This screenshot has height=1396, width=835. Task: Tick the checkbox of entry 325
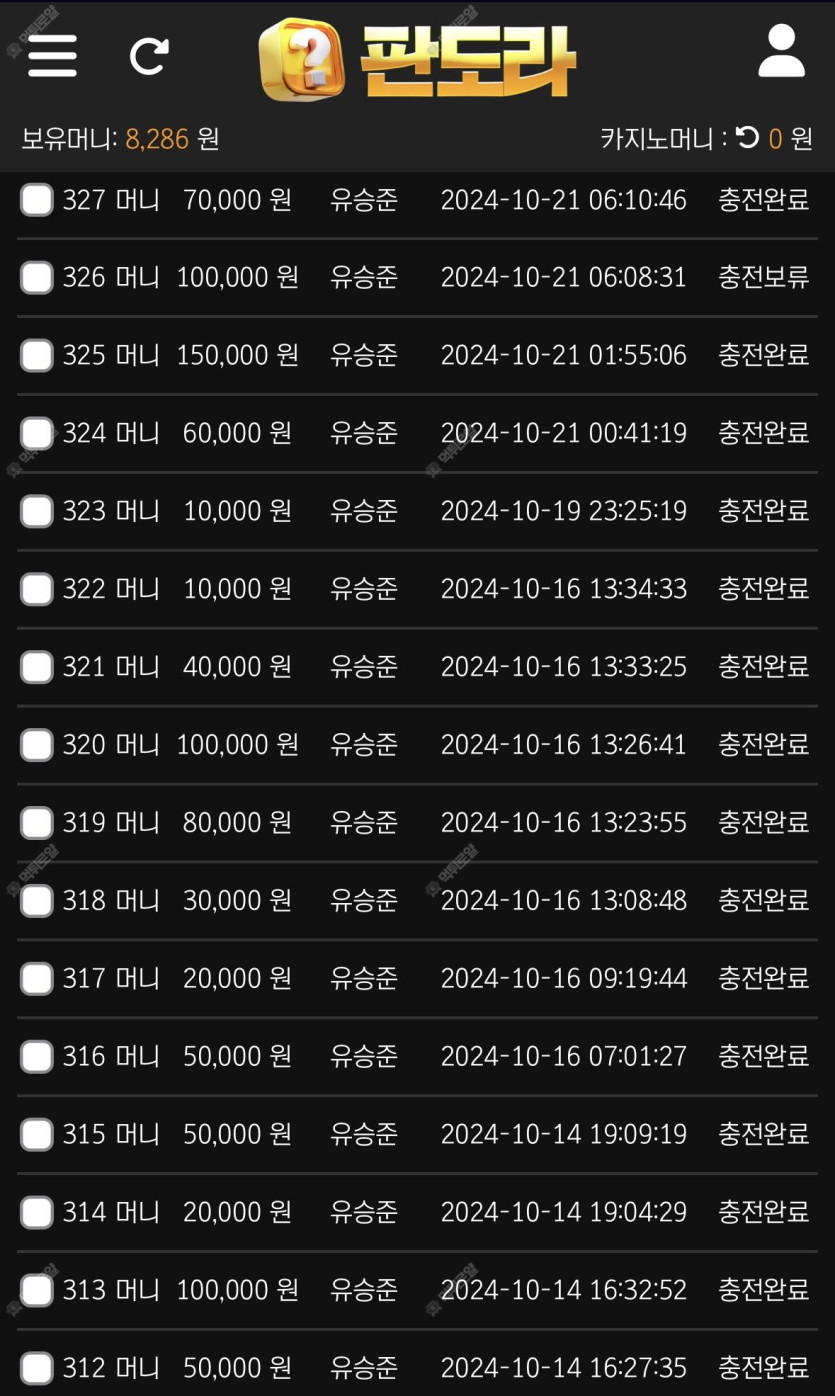point(37,355)
